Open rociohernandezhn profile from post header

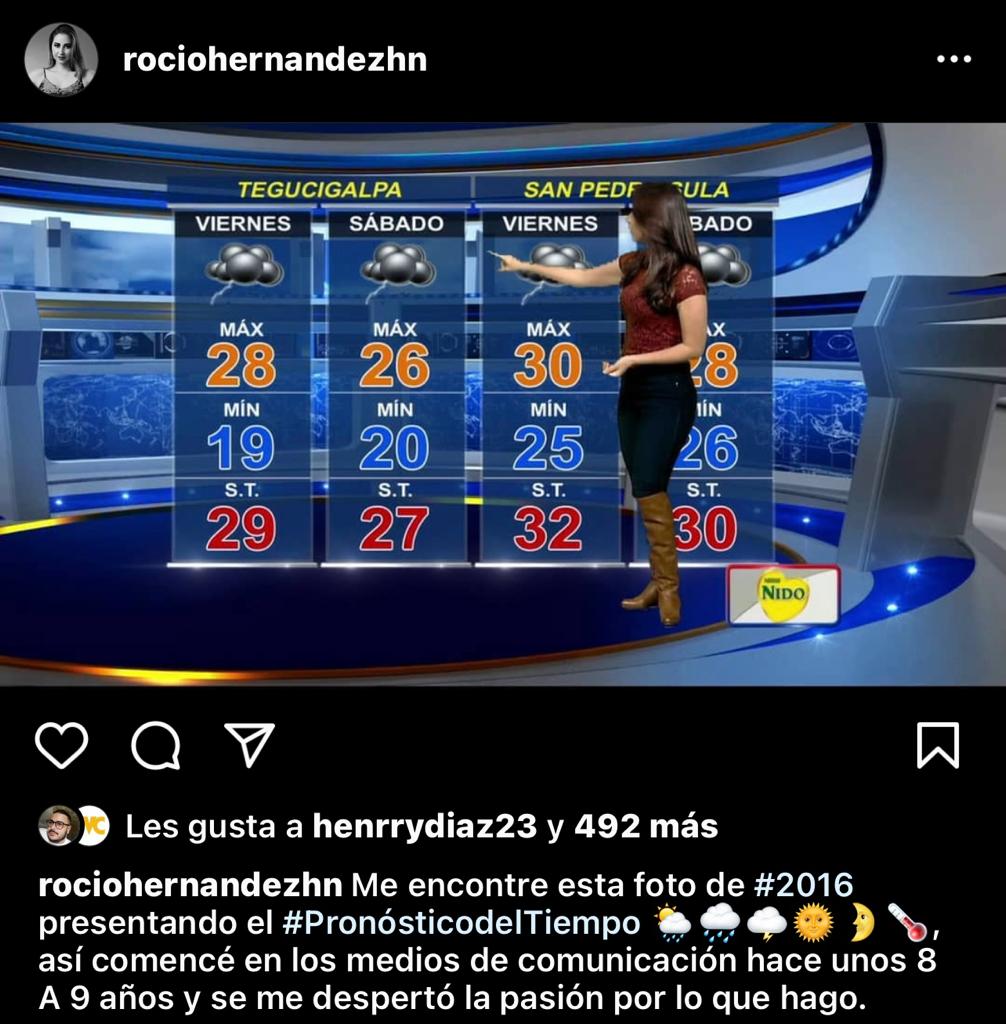275,60
